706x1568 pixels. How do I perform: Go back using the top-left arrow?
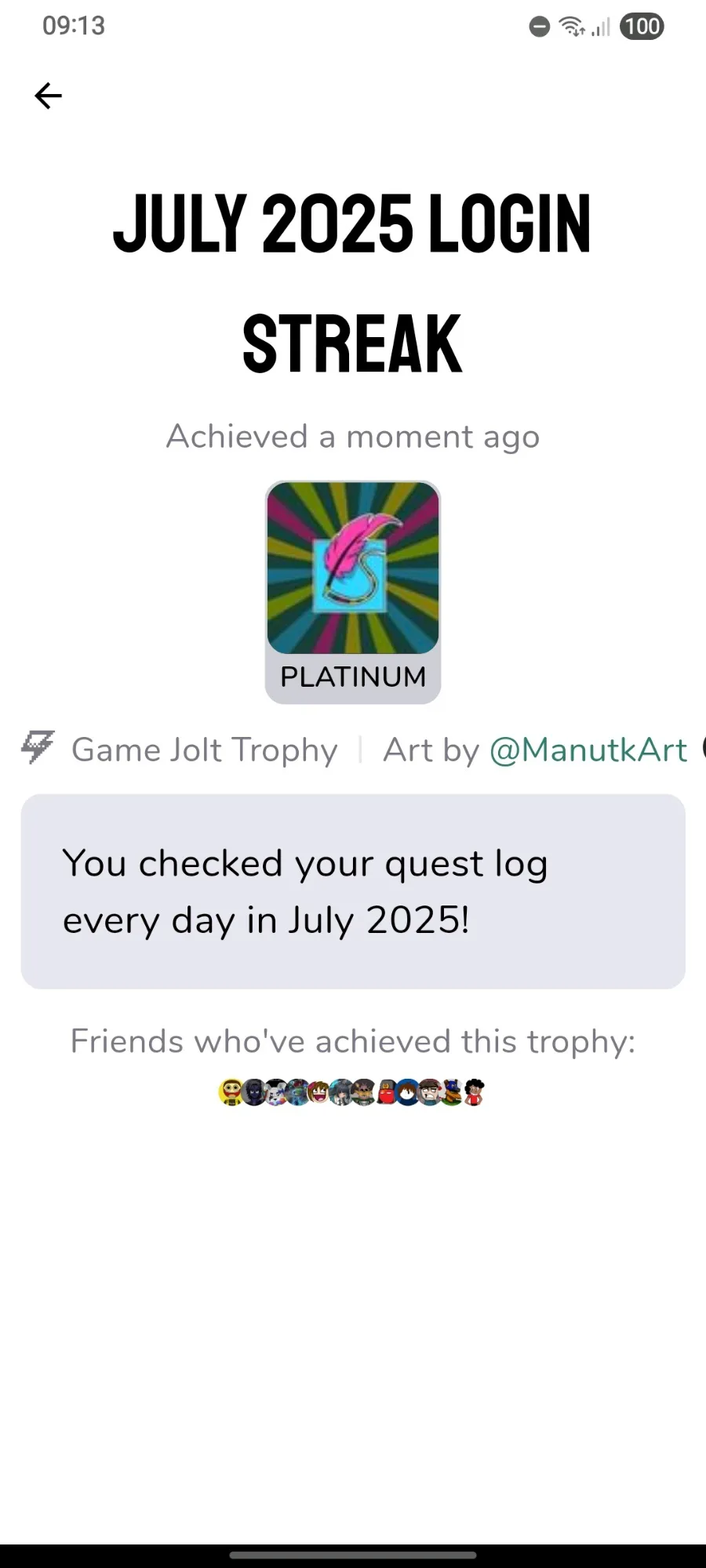click(48, 96)
